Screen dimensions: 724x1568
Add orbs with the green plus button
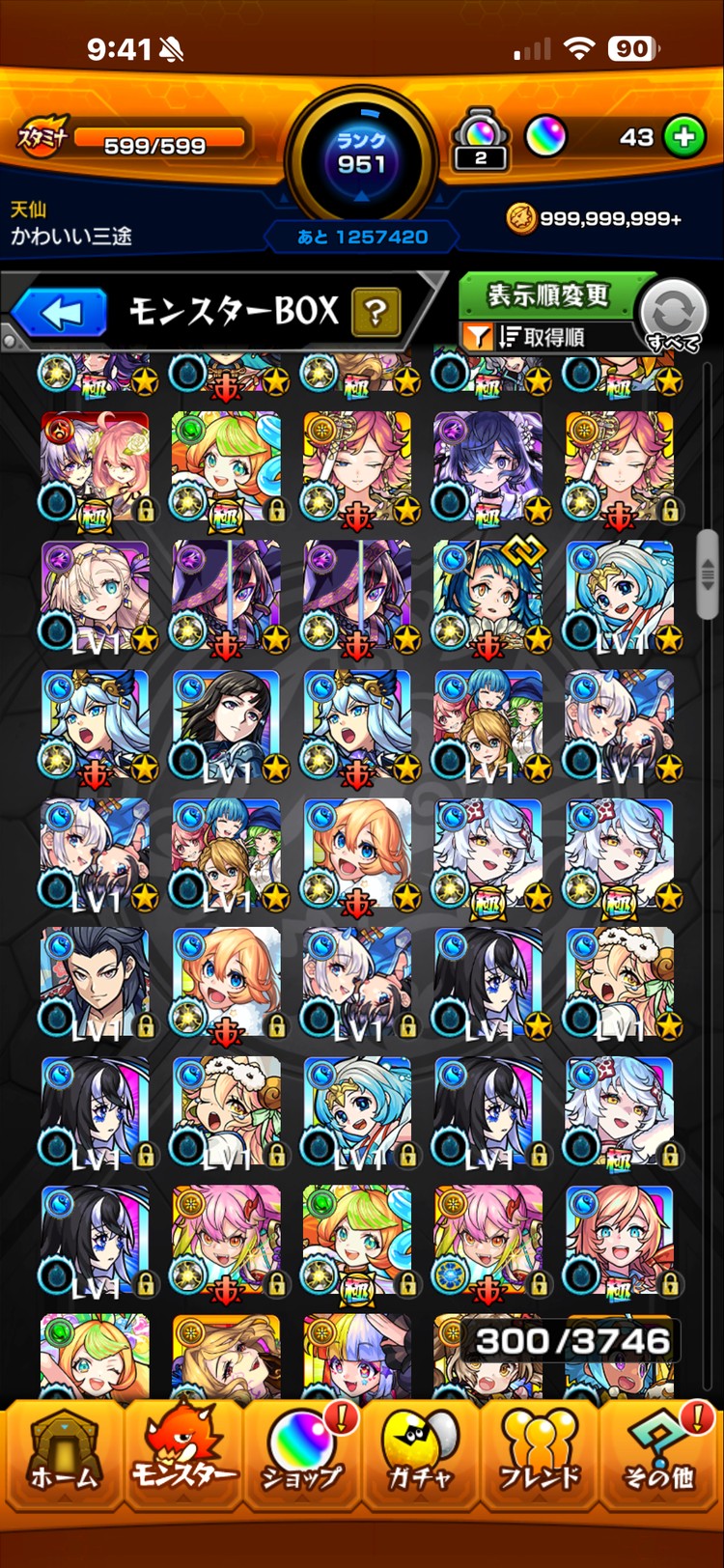tap(684, 138)
